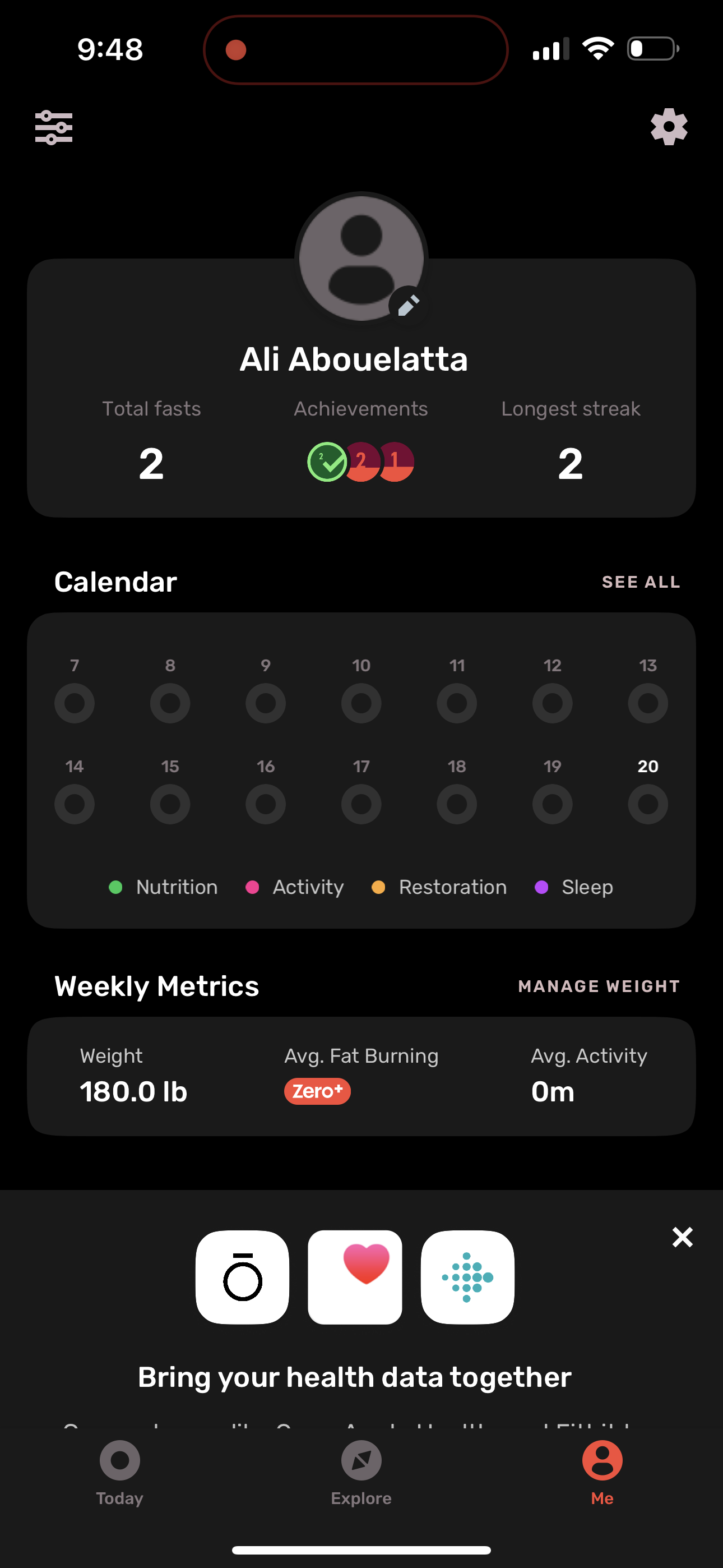Tap the Zero+ fat burning badge
Screen dimensions: 723x1568
tap(317, 1091)
